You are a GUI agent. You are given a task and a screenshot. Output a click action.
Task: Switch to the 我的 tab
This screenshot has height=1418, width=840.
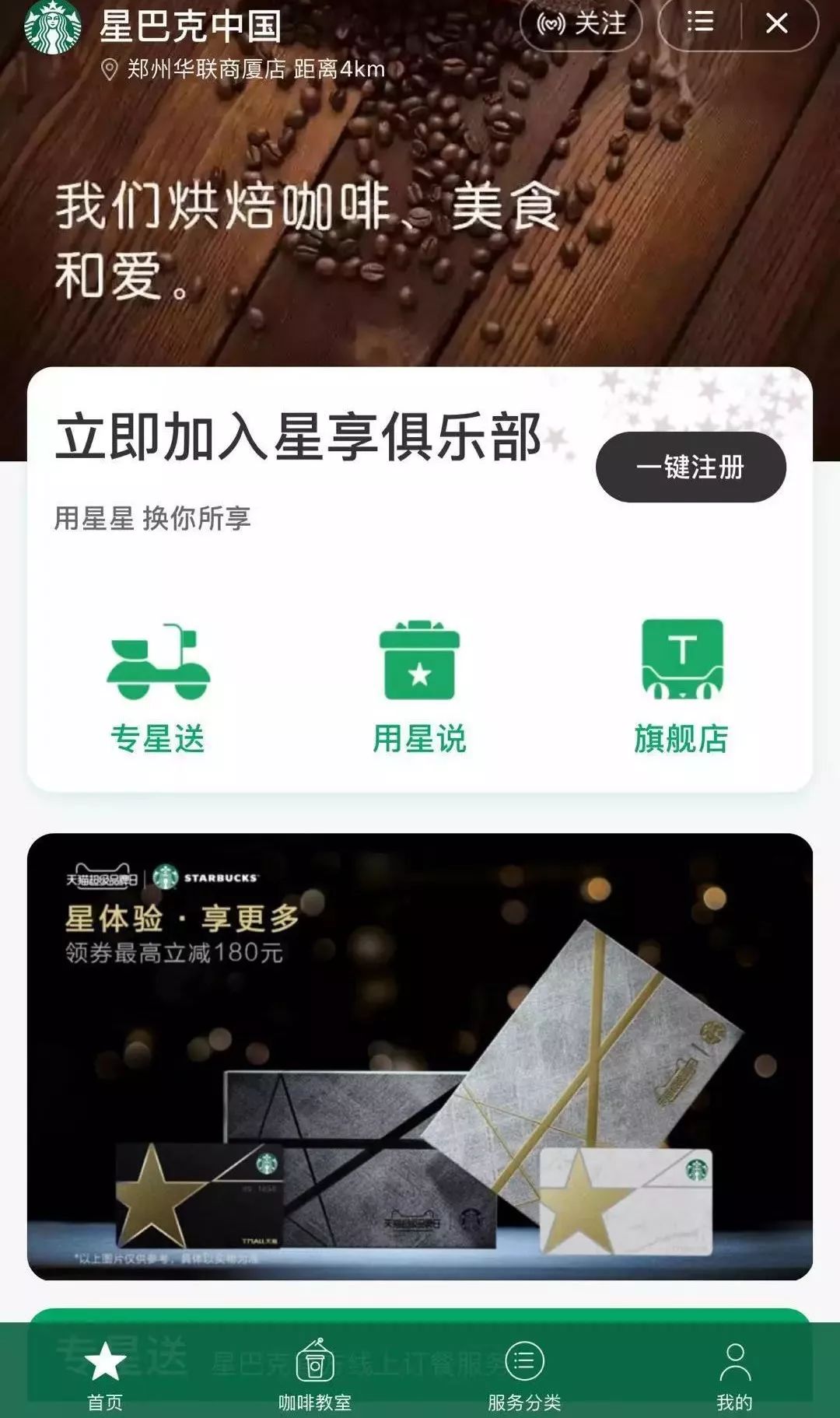point(735,1376)
